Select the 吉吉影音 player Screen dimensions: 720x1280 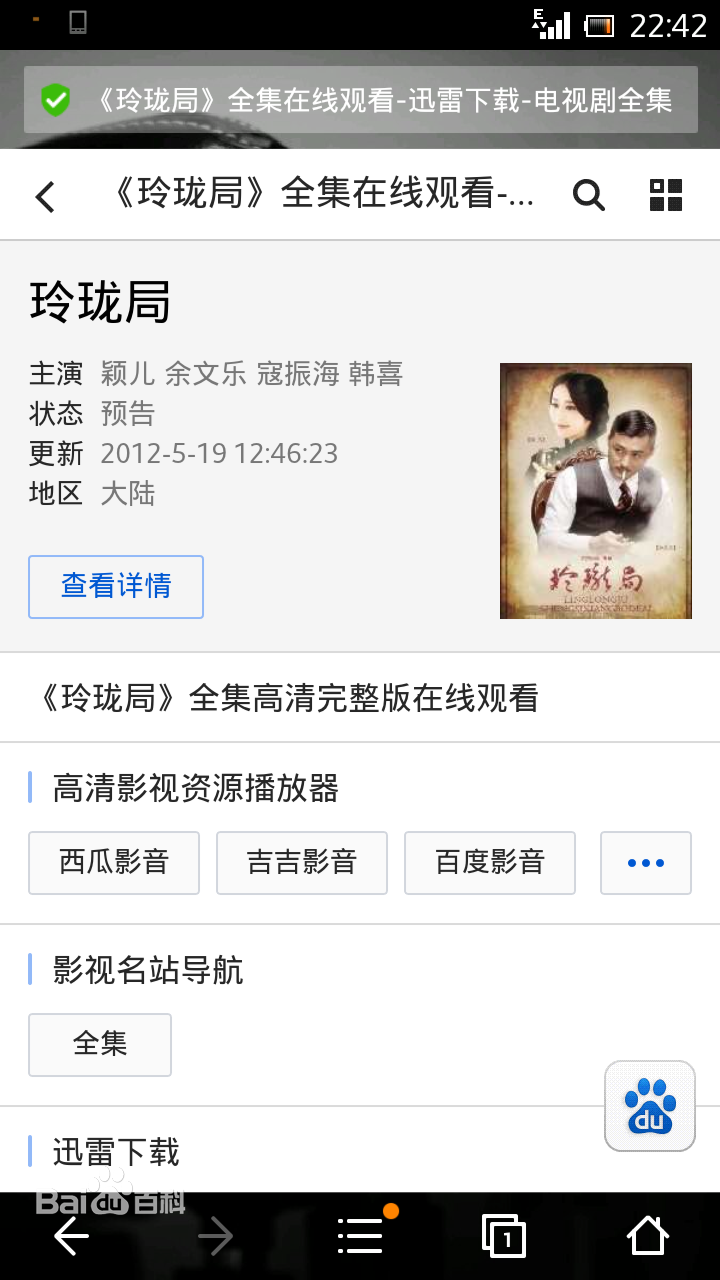(x=301, y=862)
